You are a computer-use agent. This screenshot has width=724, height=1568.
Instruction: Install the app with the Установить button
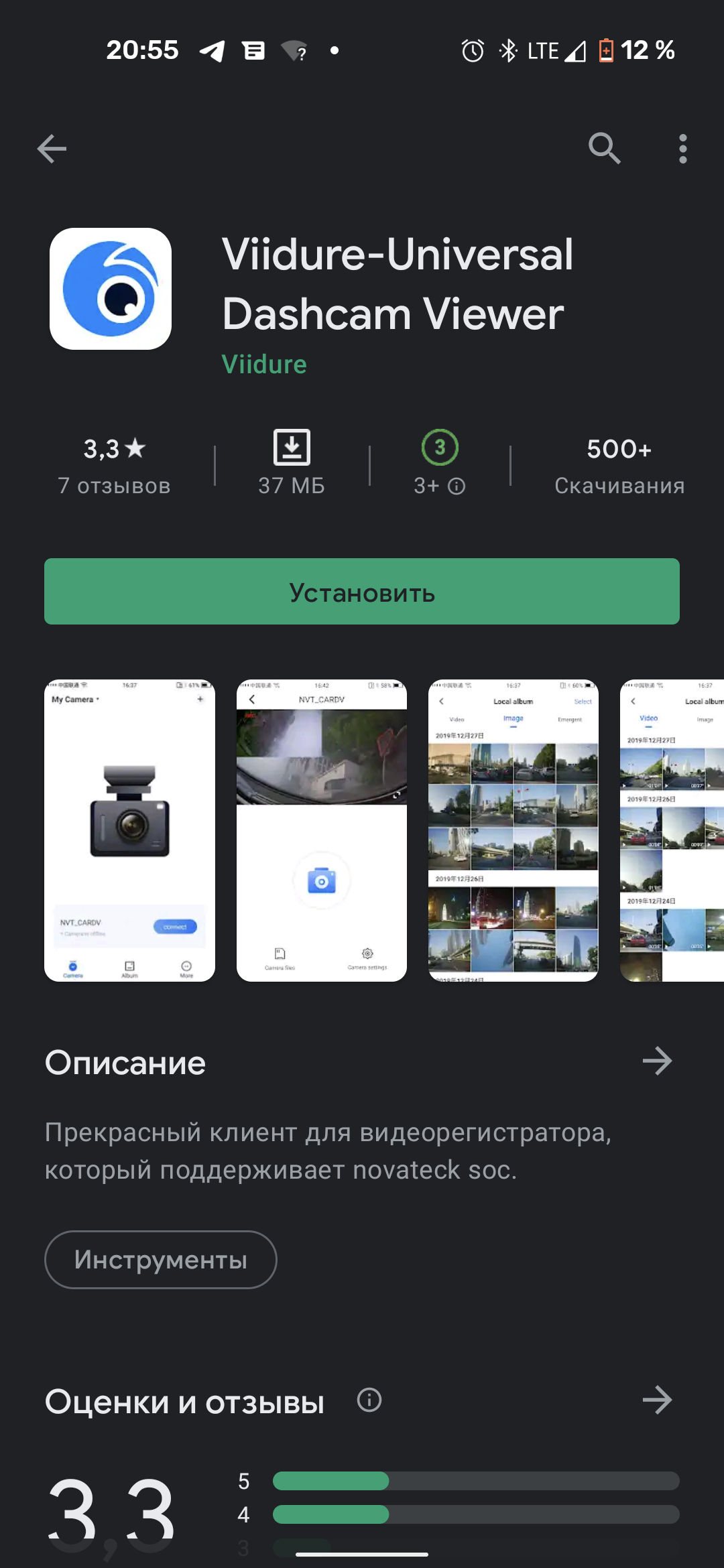click(x=362, y=592)
